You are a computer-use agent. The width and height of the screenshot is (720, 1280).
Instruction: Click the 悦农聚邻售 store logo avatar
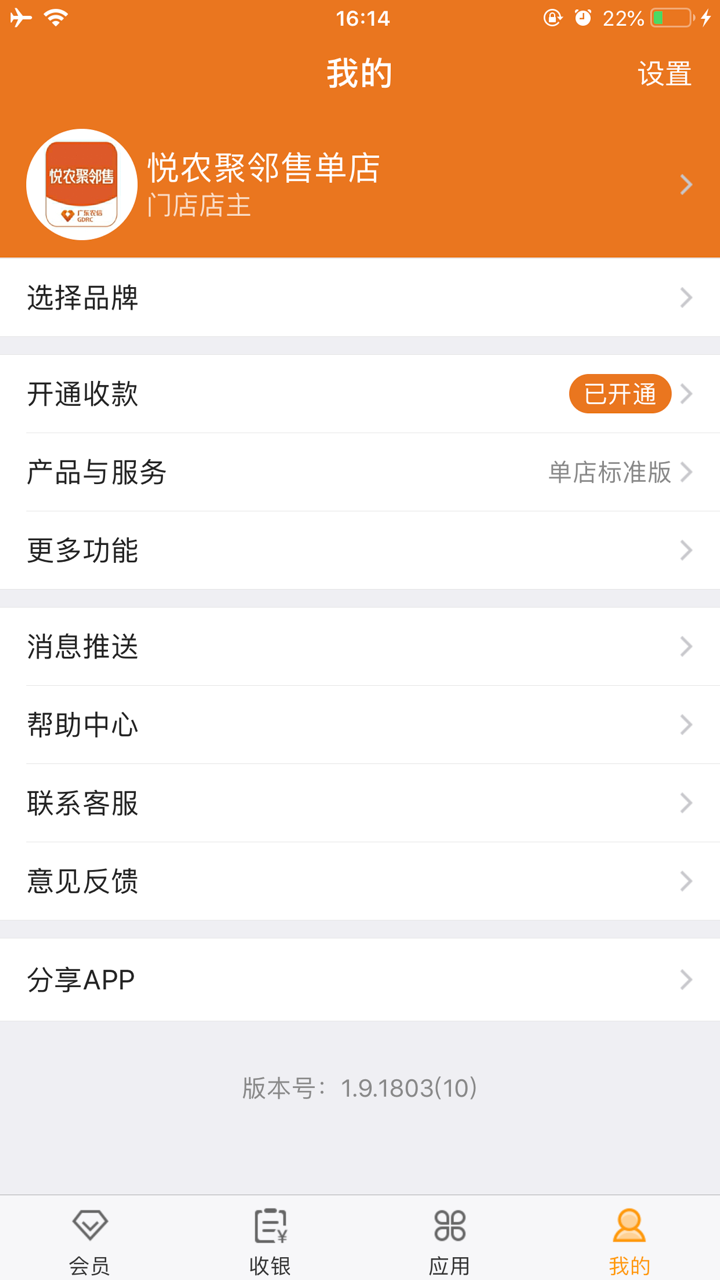pos(81,184)
